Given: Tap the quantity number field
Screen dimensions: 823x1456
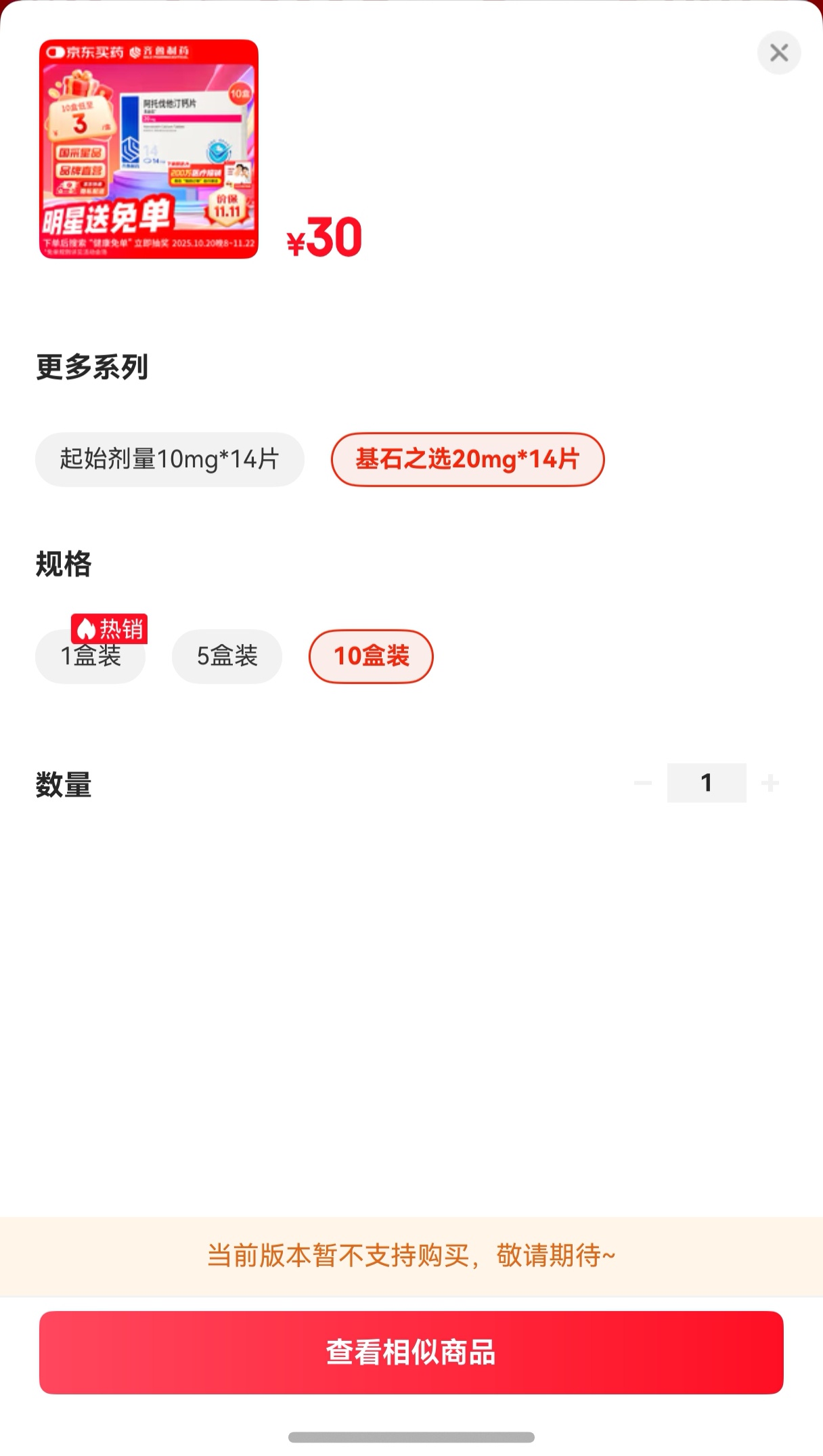Looking at the screenshot, I should [706, 783].
